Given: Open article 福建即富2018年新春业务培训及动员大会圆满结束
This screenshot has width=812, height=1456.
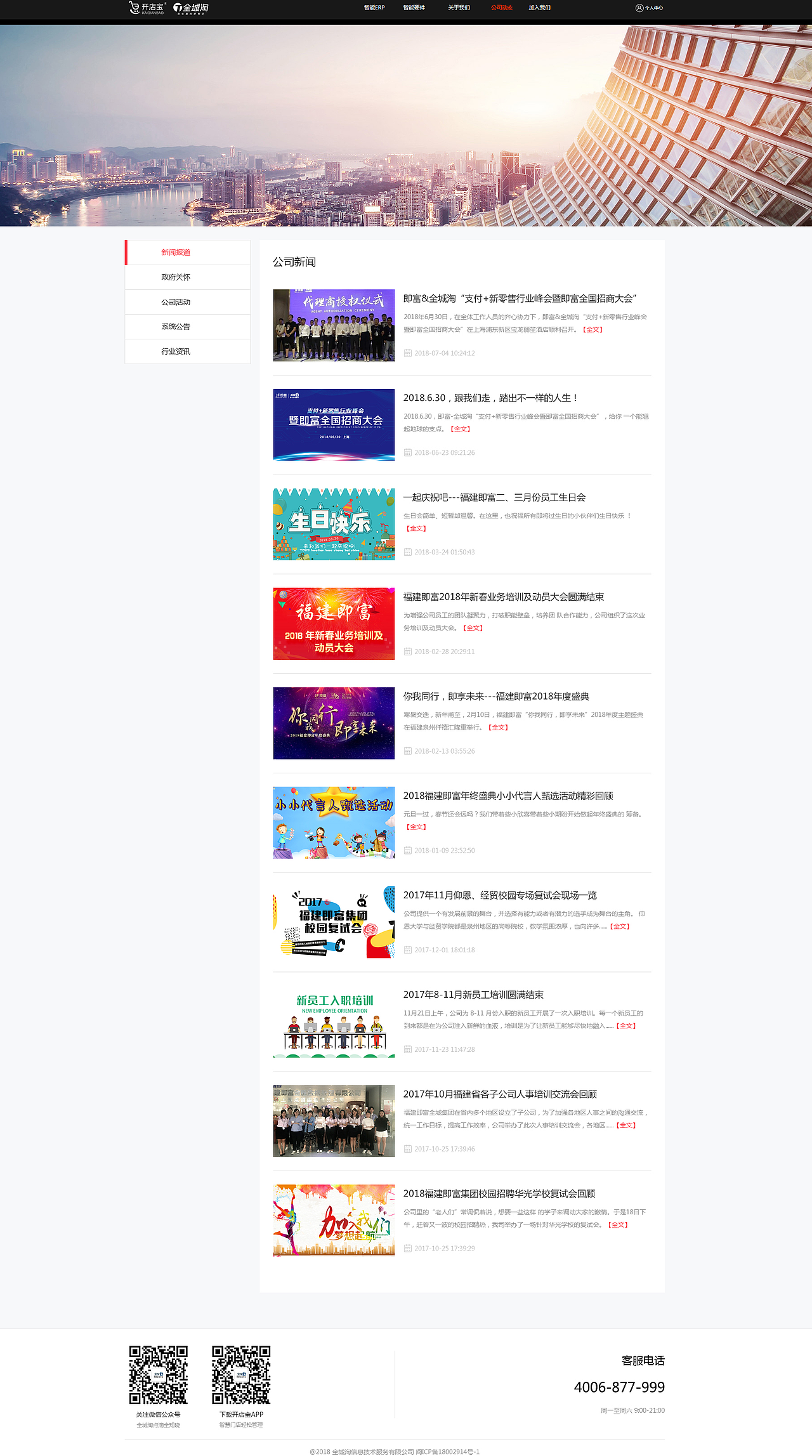Looking at the screenshot, I should pyautogui.click(x=503, y=597).
